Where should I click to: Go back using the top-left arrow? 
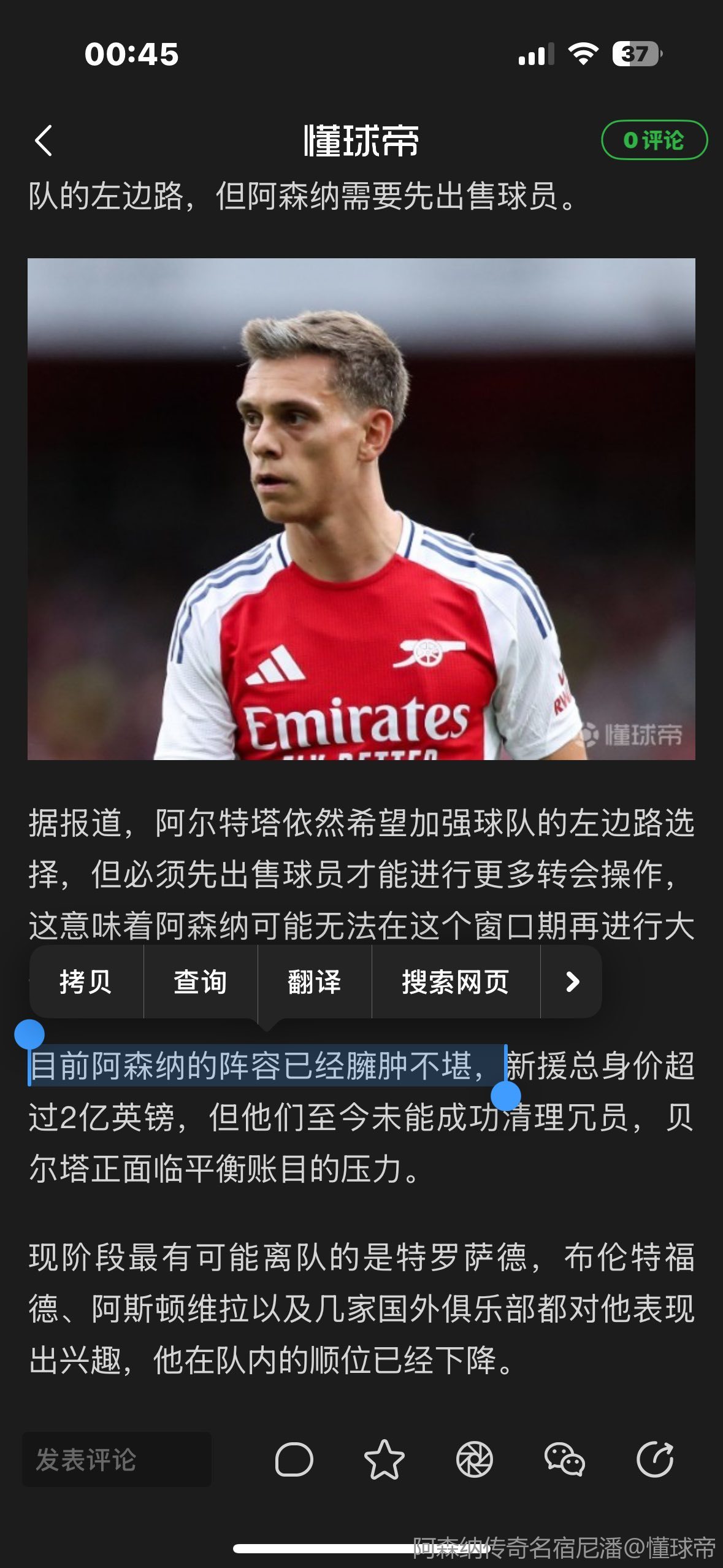(x=44, y=140)
